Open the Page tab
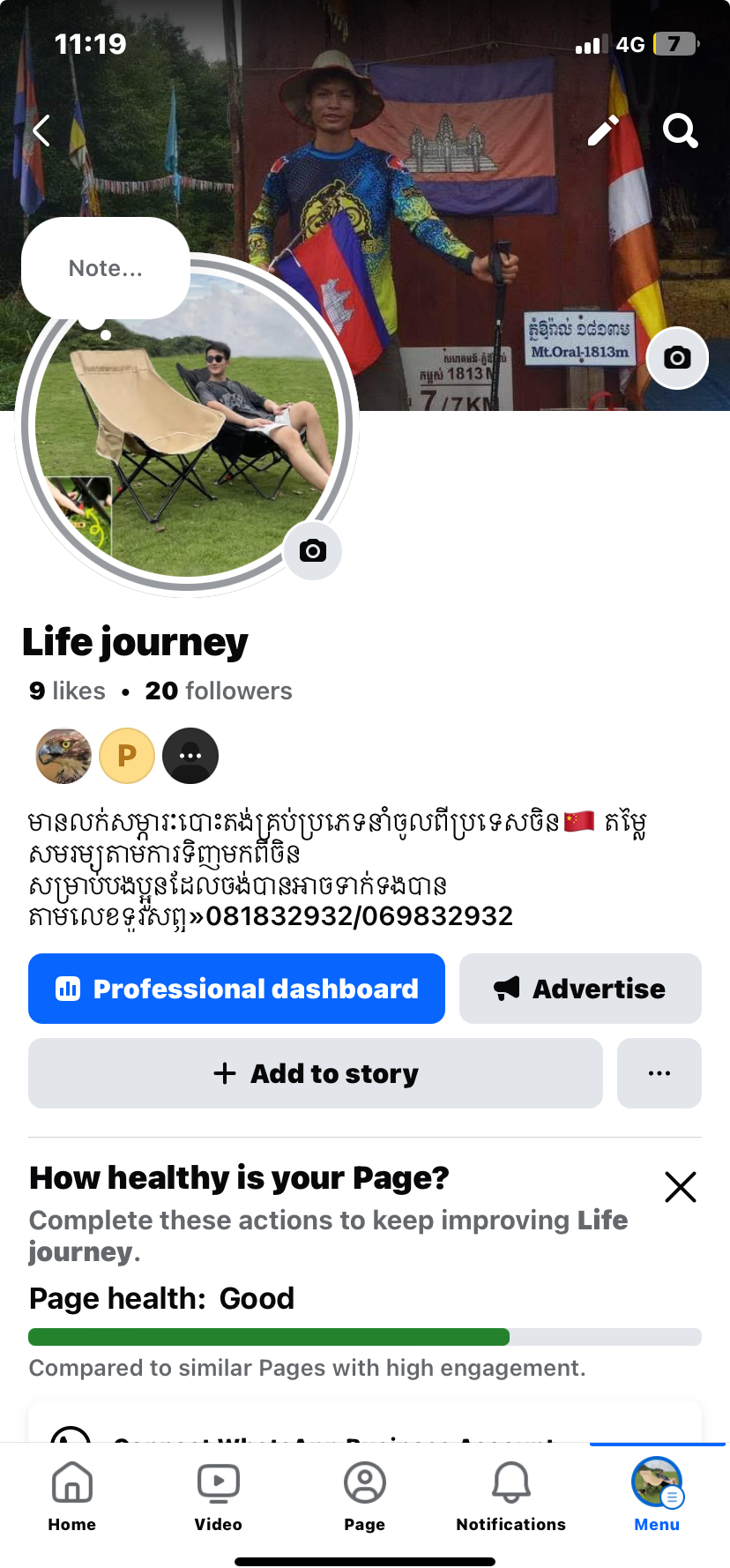This screenshot has width=730, height=1568. click(x=365, y=1496)
